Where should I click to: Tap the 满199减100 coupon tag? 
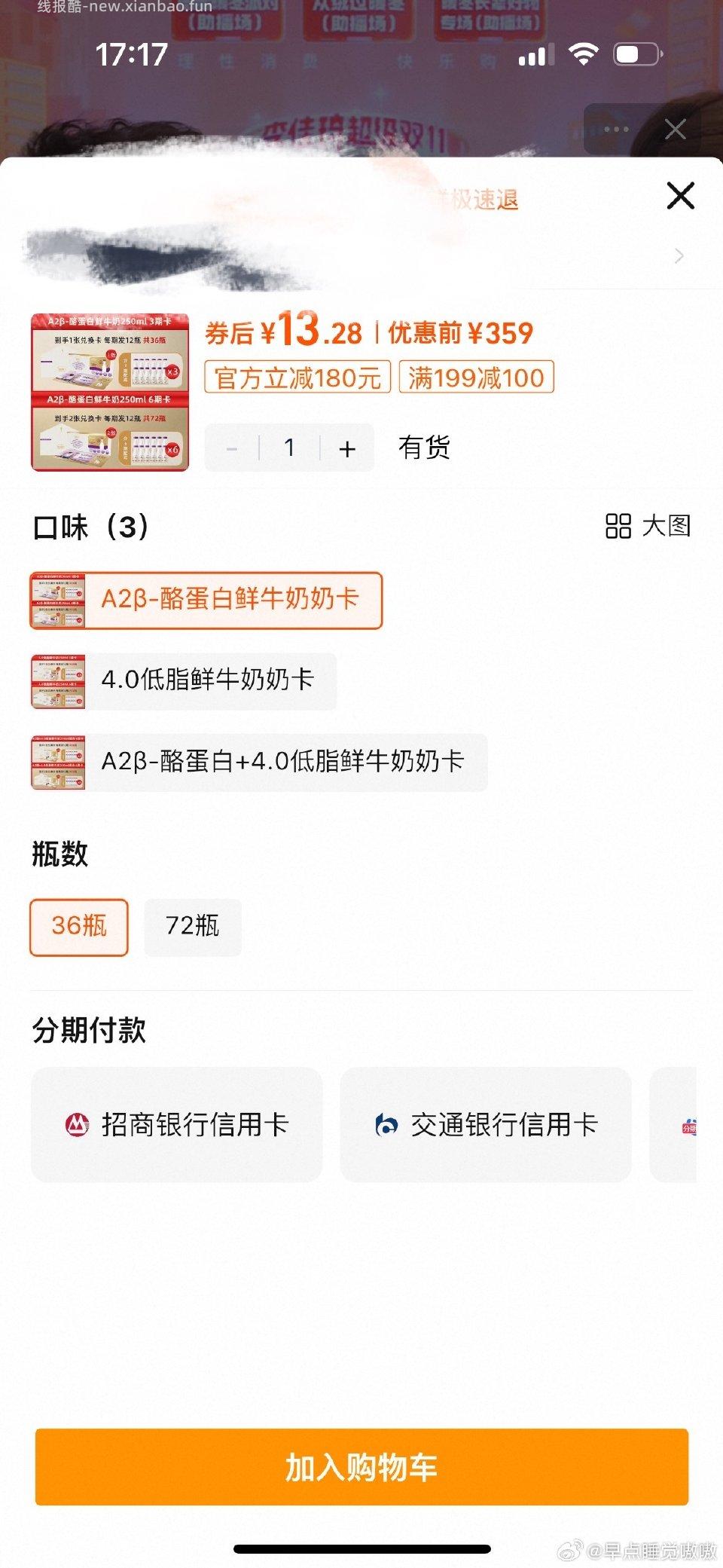(x=477, y=377)
